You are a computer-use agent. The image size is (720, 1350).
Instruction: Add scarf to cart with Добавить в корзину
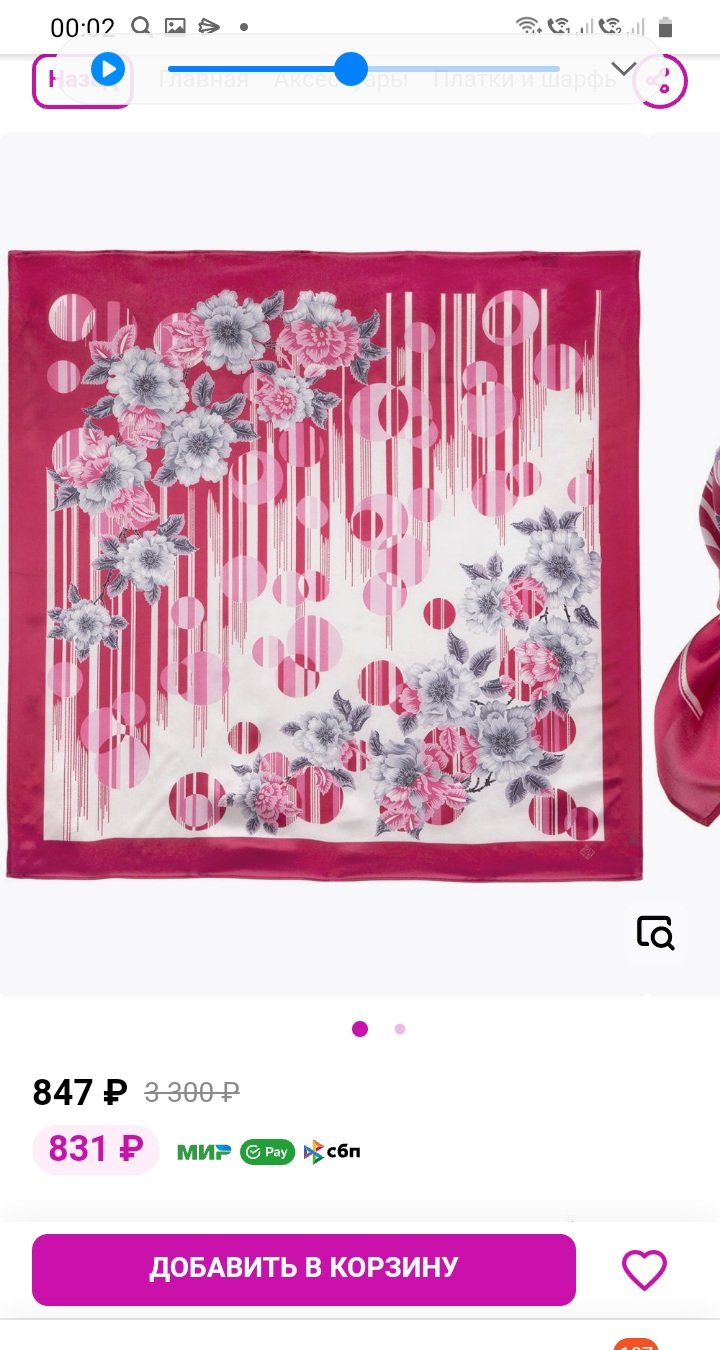pyautogui.click(x=304, y=1269)
